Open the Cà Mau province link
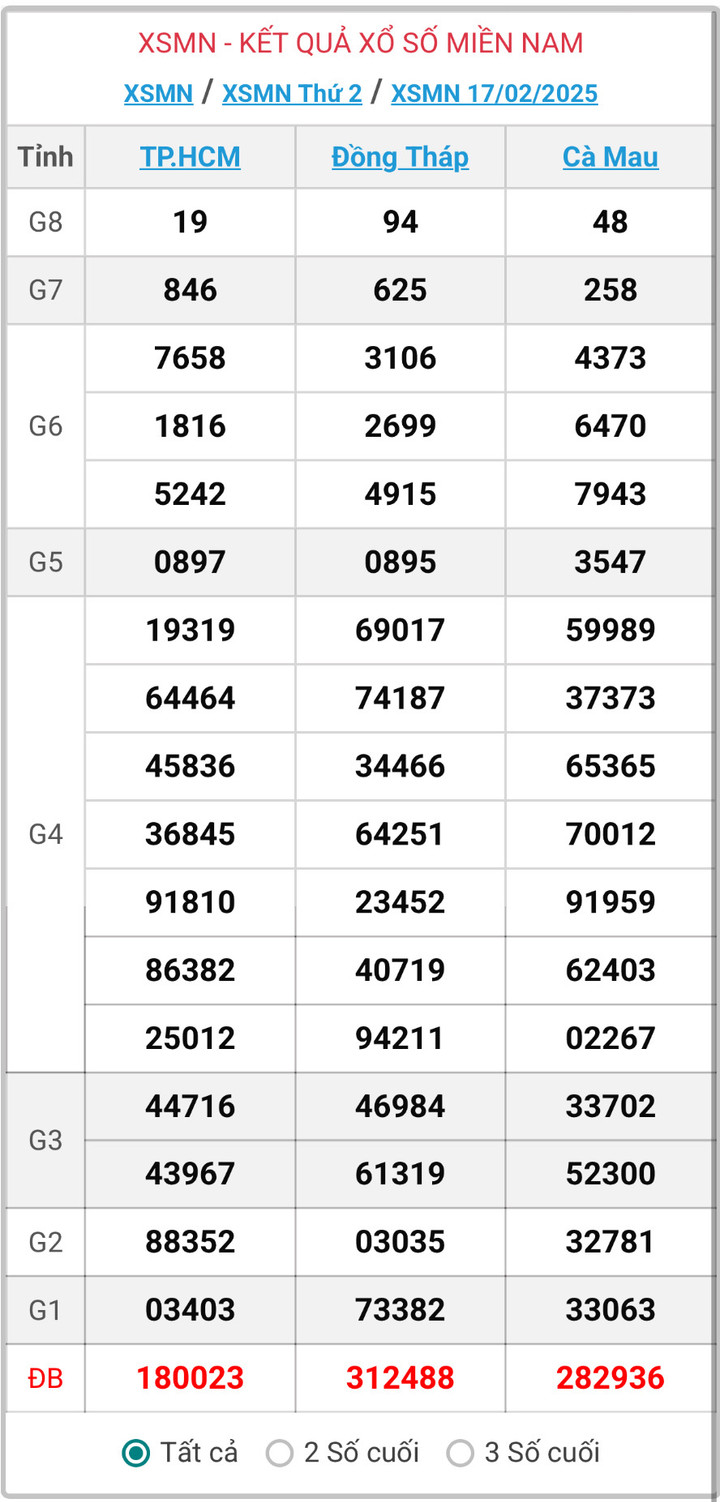This screenshot has width=720, height=1502. (x=610, y=157)
